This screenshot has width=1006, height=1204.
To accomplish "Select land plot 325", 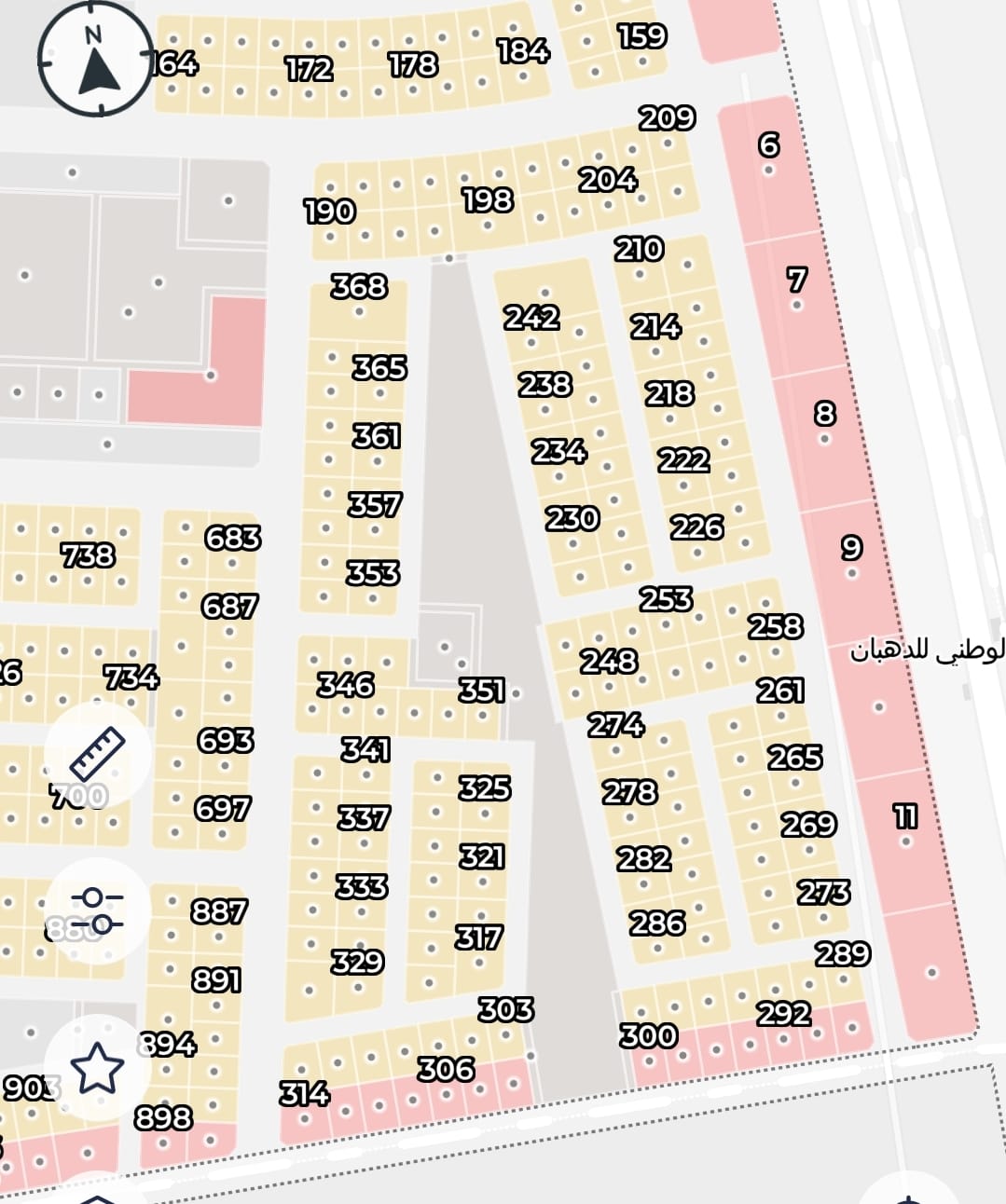I will pyautogui.click(x=484, y=788).
